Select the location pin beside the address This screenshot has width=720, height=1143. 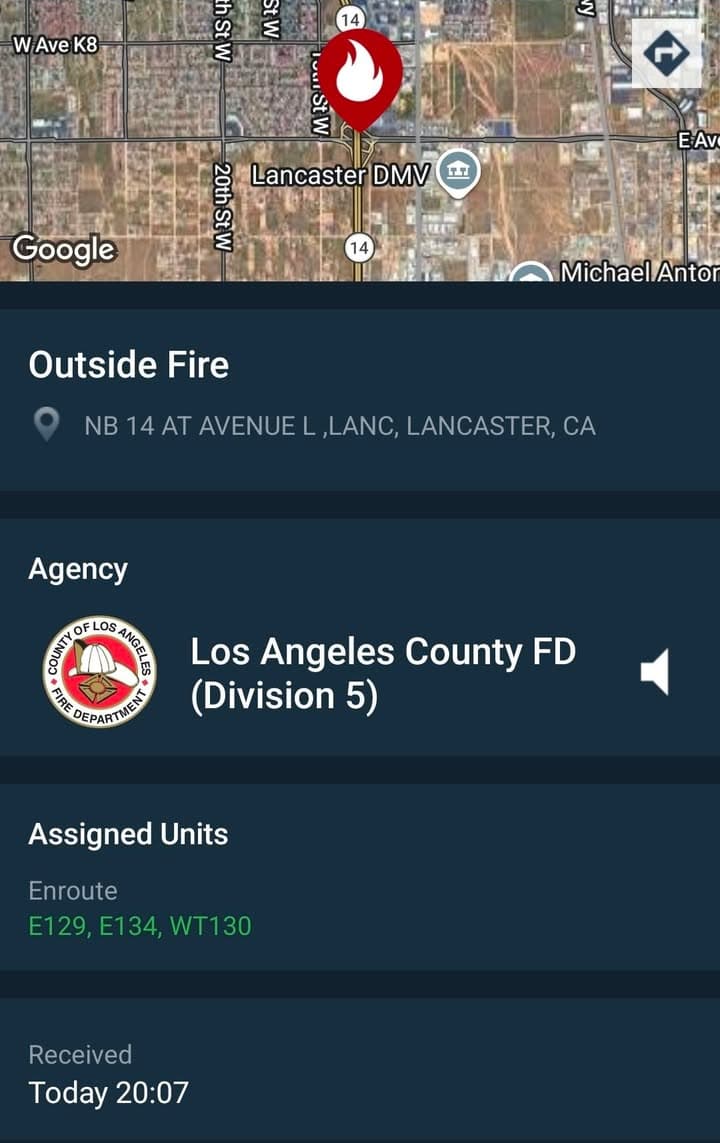point(47,424)
